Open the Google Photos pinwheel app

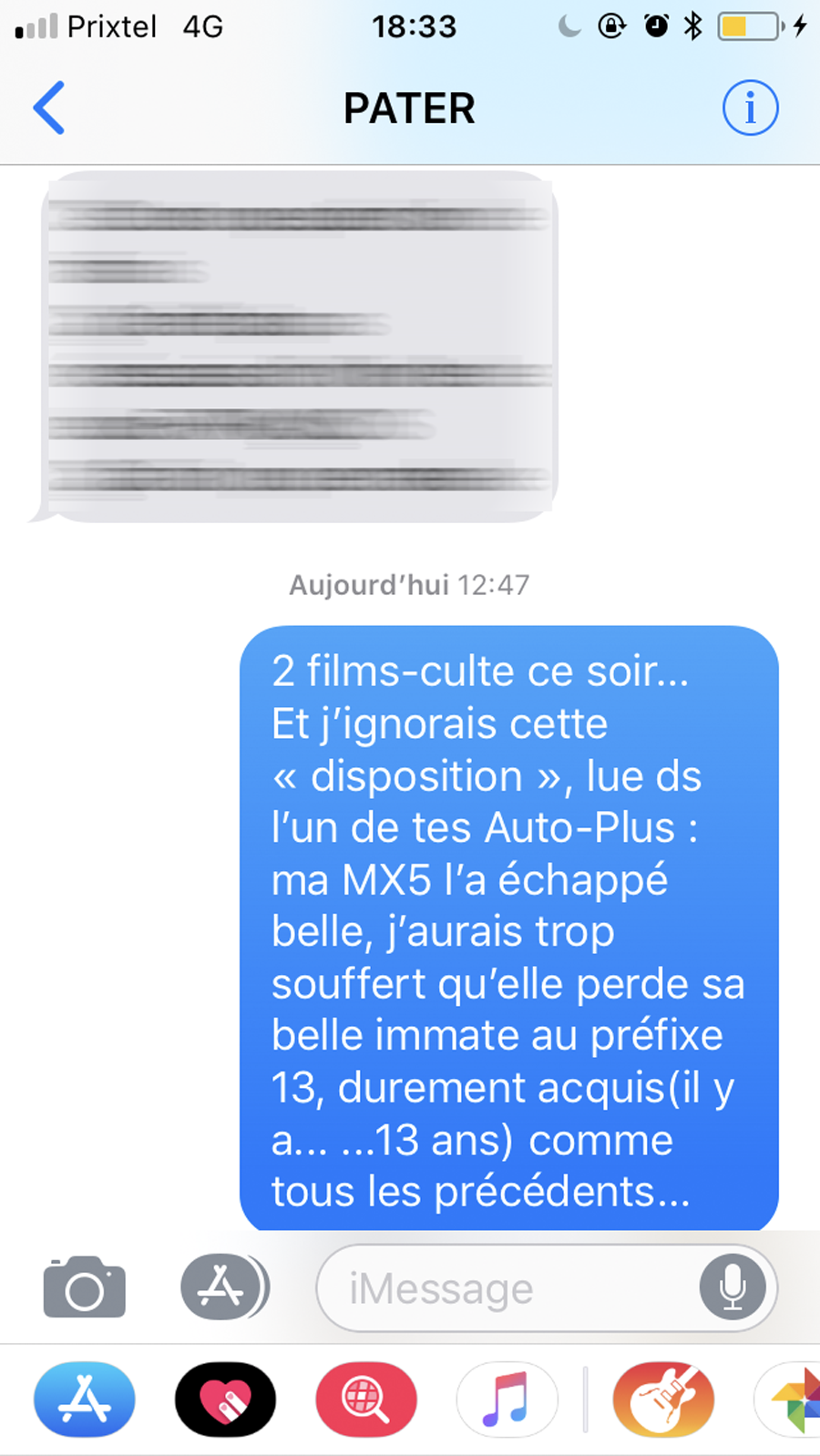click(789, 1399)
